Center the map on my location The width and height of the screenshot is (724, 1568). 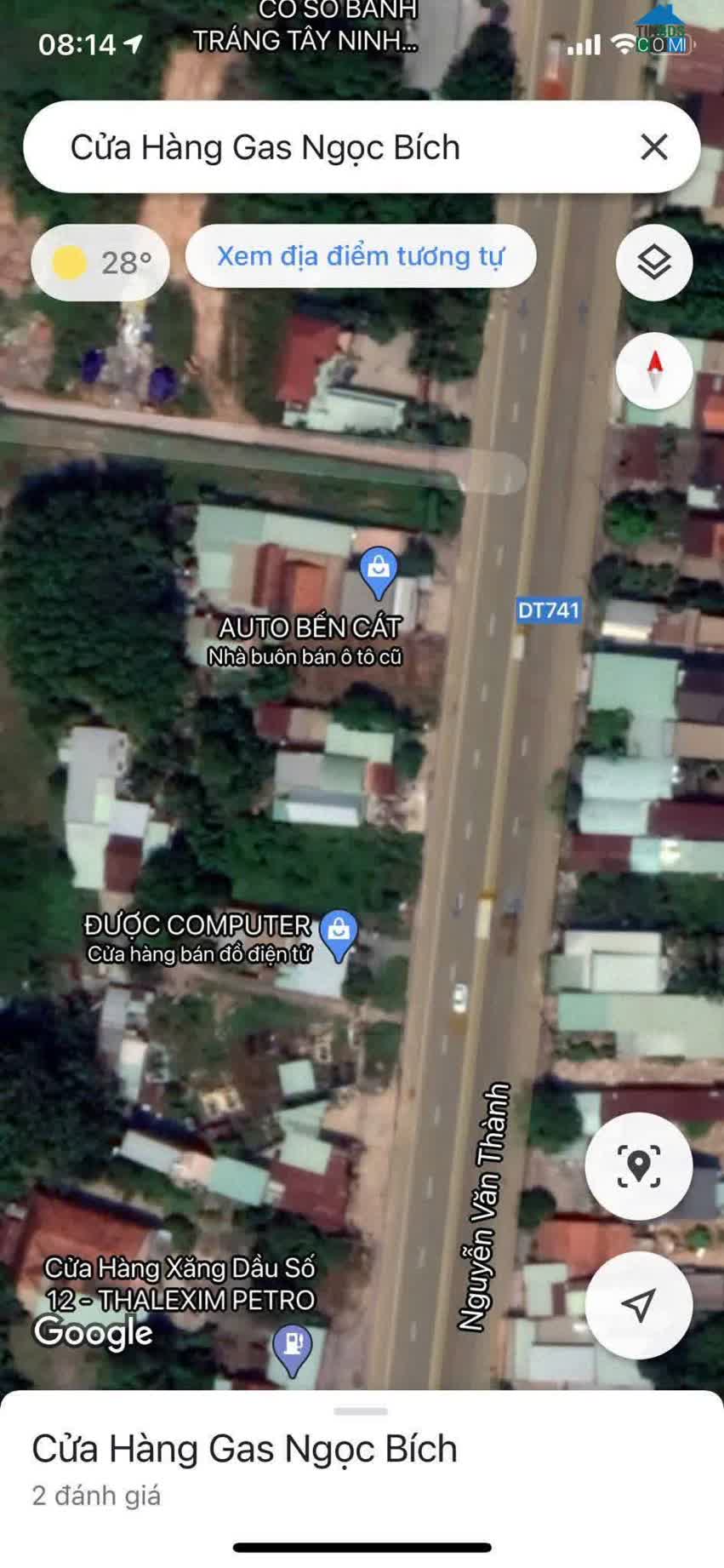(639, 1304)
